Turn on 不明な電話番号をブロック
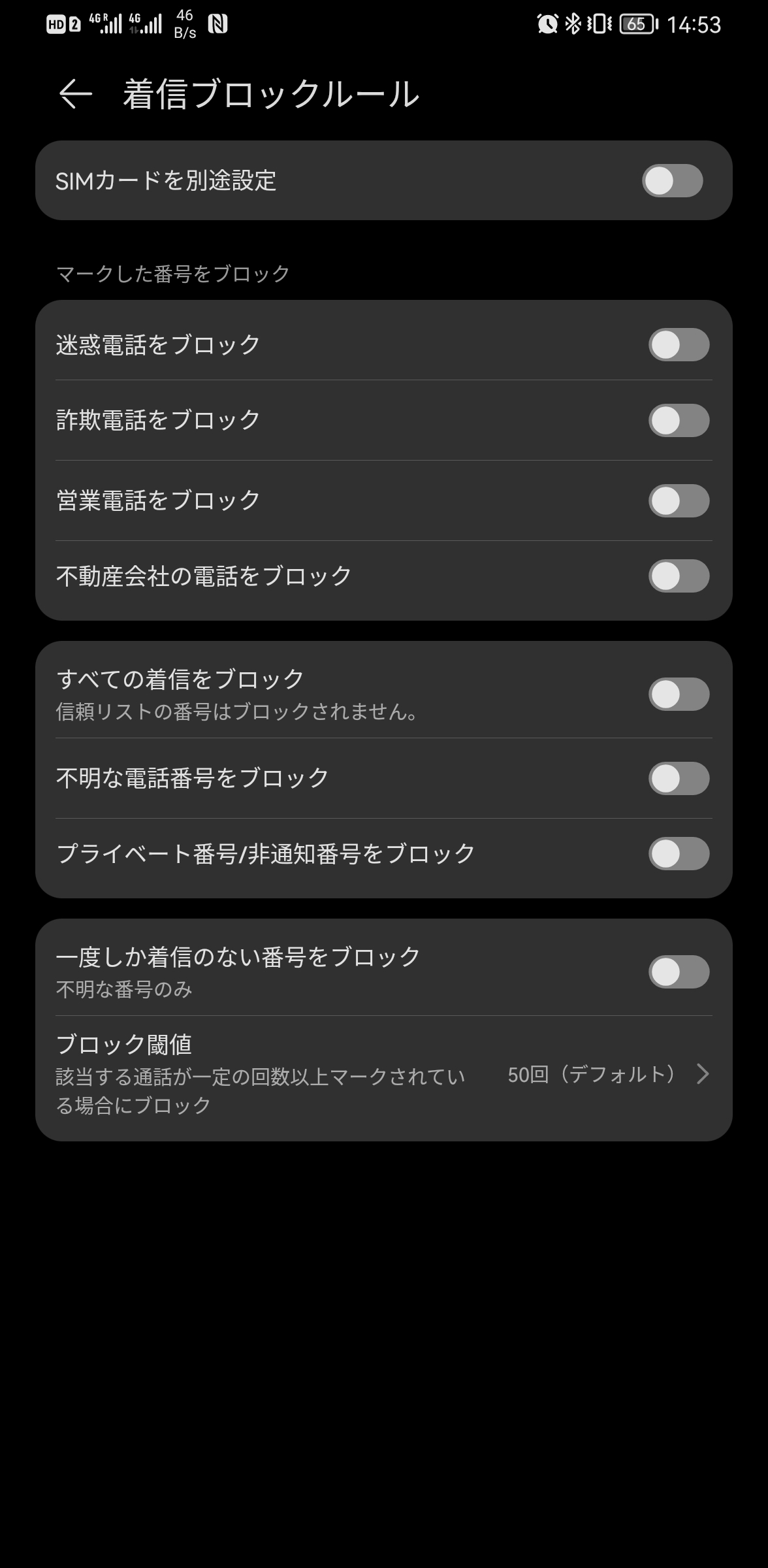The height and width of the screenshot is (1568, 768). point(679,778)
